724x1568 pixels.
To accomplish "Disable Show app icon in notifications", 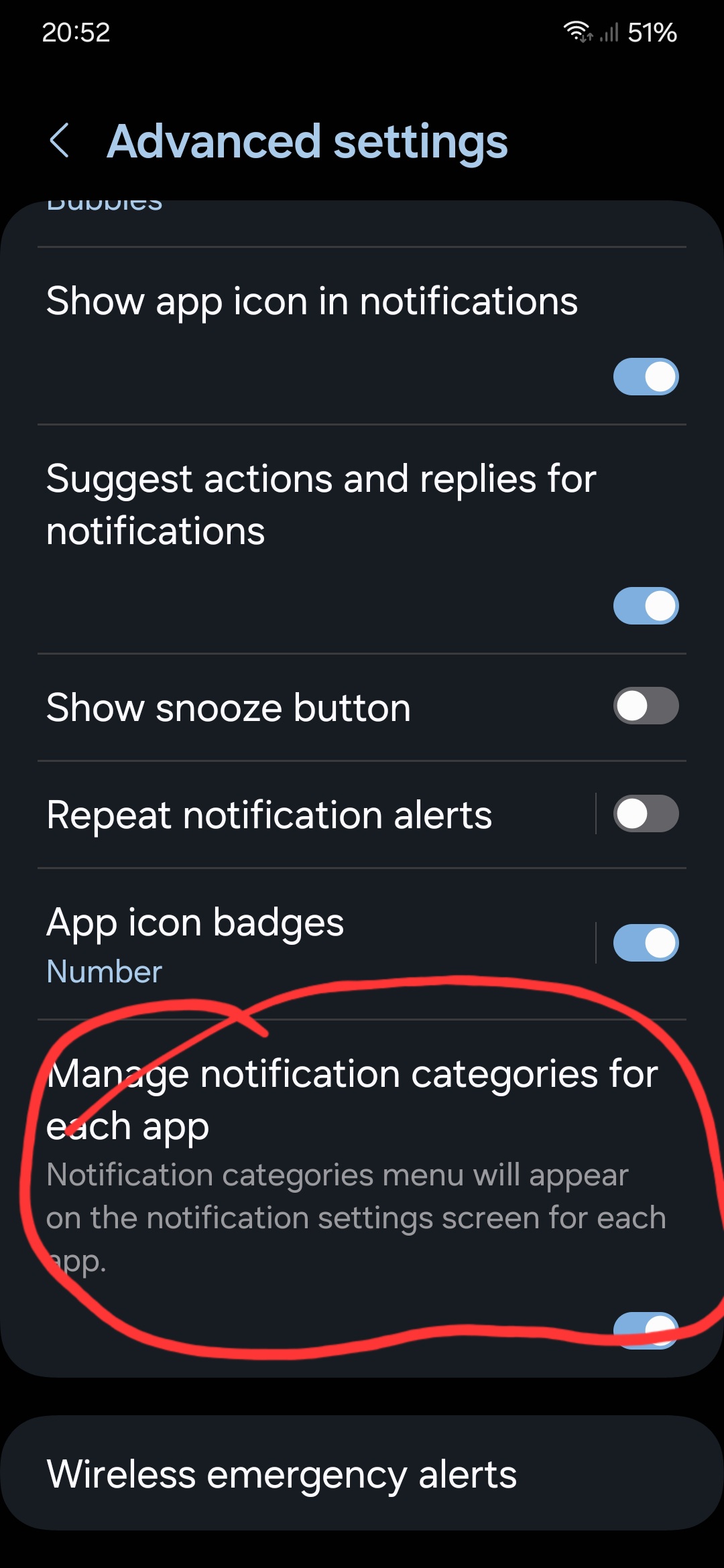I will point(646,377).
